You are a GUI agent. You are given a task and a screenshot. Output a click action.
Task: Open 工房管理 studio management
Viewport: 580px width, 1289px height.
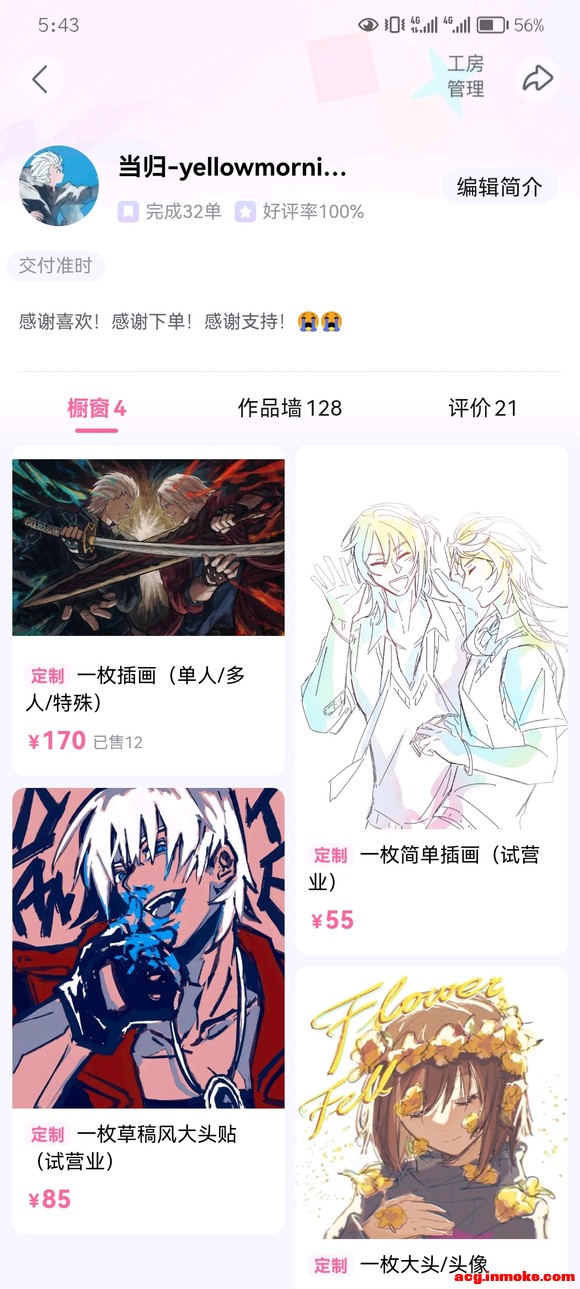point(465,76)
